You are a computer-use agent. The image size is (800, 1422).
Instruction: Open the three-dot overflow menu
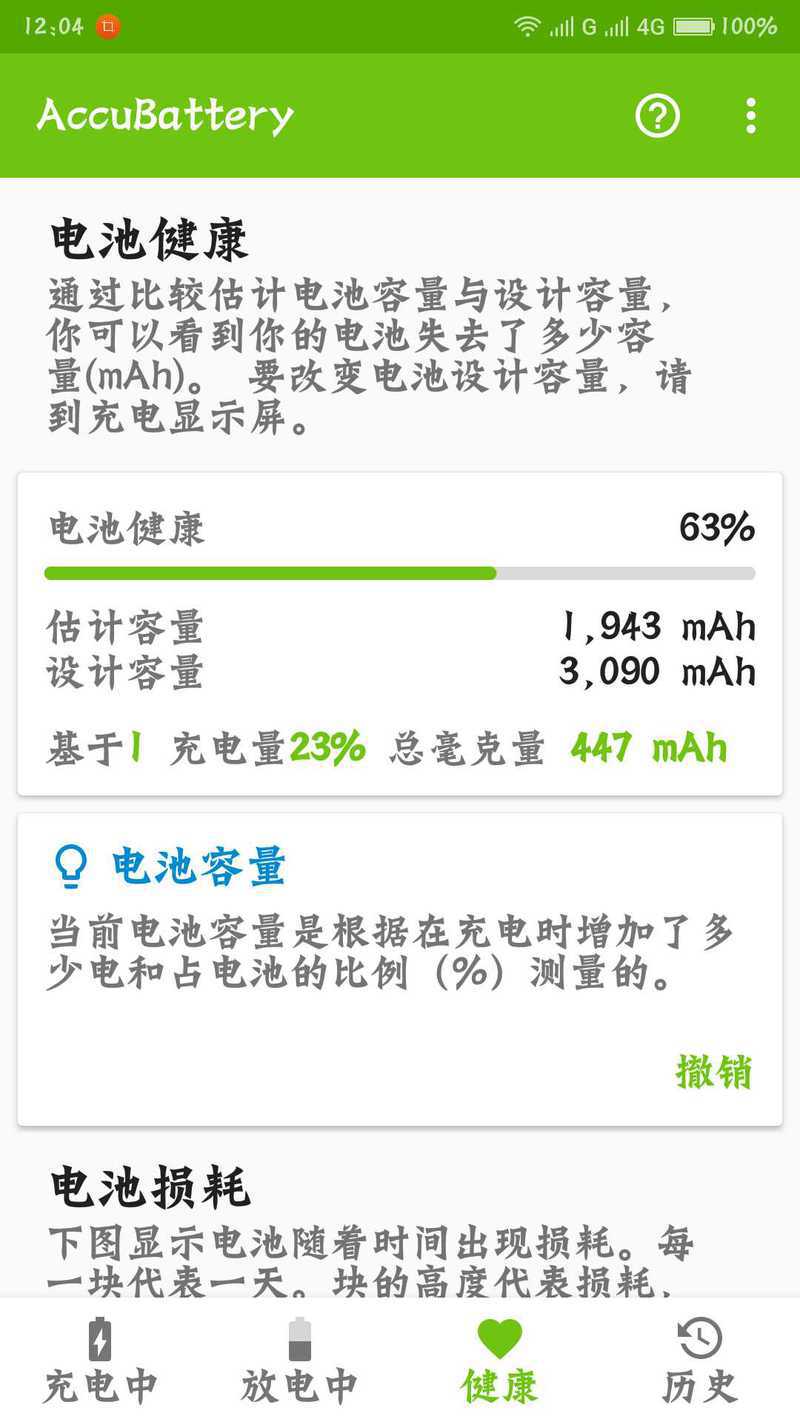click(x=751, y=116)
